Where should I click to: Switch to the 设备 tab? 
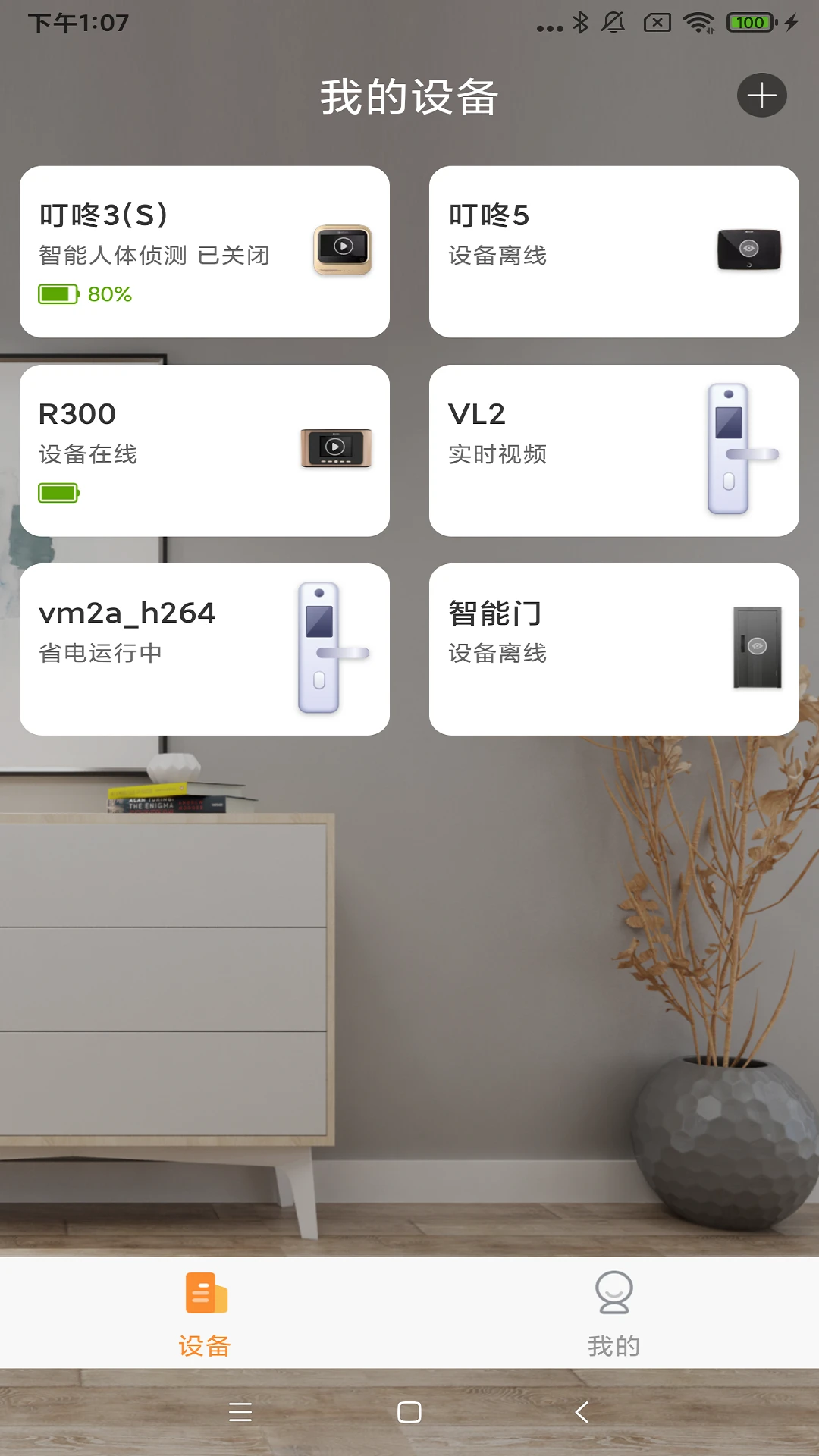pyautogui.click(x=205, y=1313)
